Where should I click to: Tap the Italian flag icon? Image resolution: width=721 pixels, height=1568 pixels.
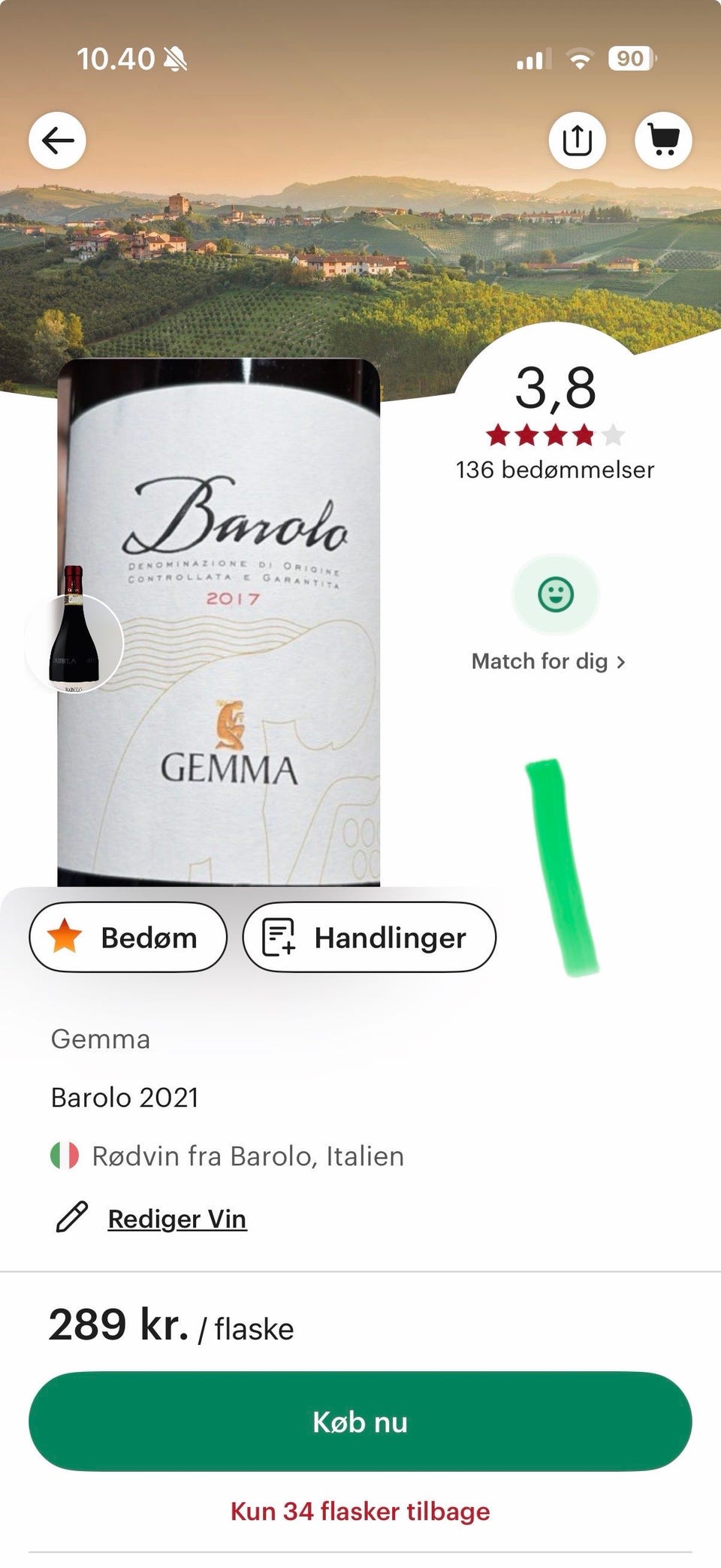(x=65, y=1156)
